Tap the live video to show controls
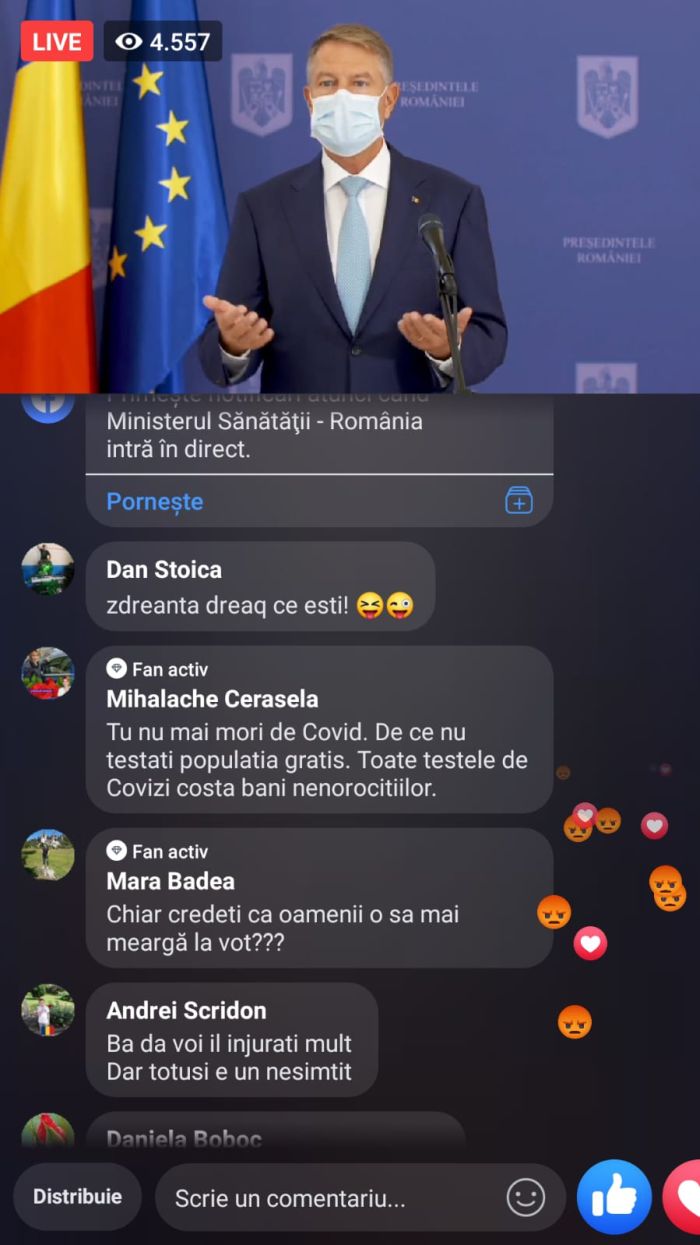 tap(350, 200)
